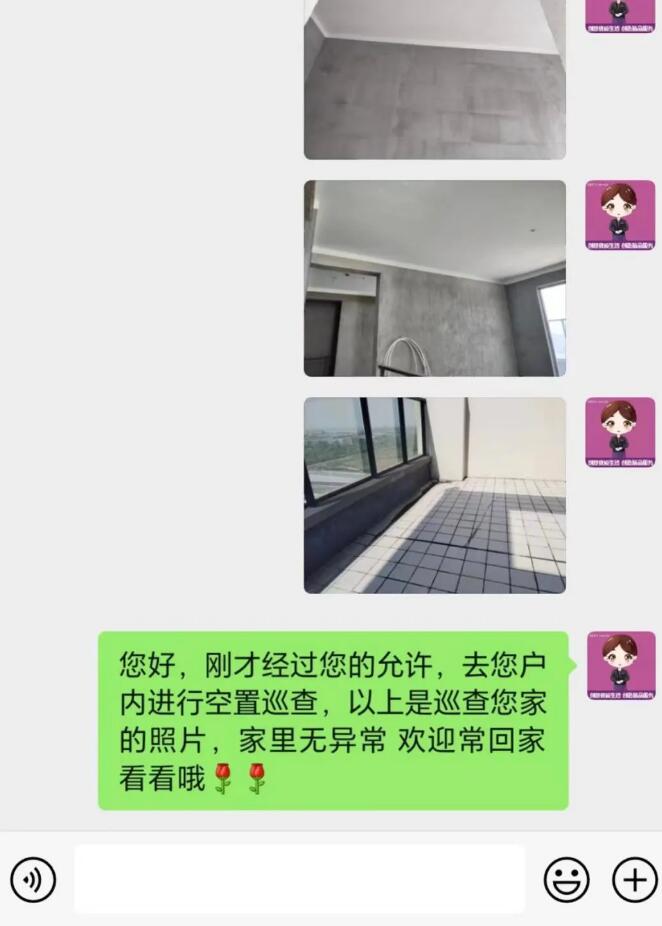The width and height of the screenshot is (662, 926).
Task: Open the emoji picker
Action: click(566, 880)
